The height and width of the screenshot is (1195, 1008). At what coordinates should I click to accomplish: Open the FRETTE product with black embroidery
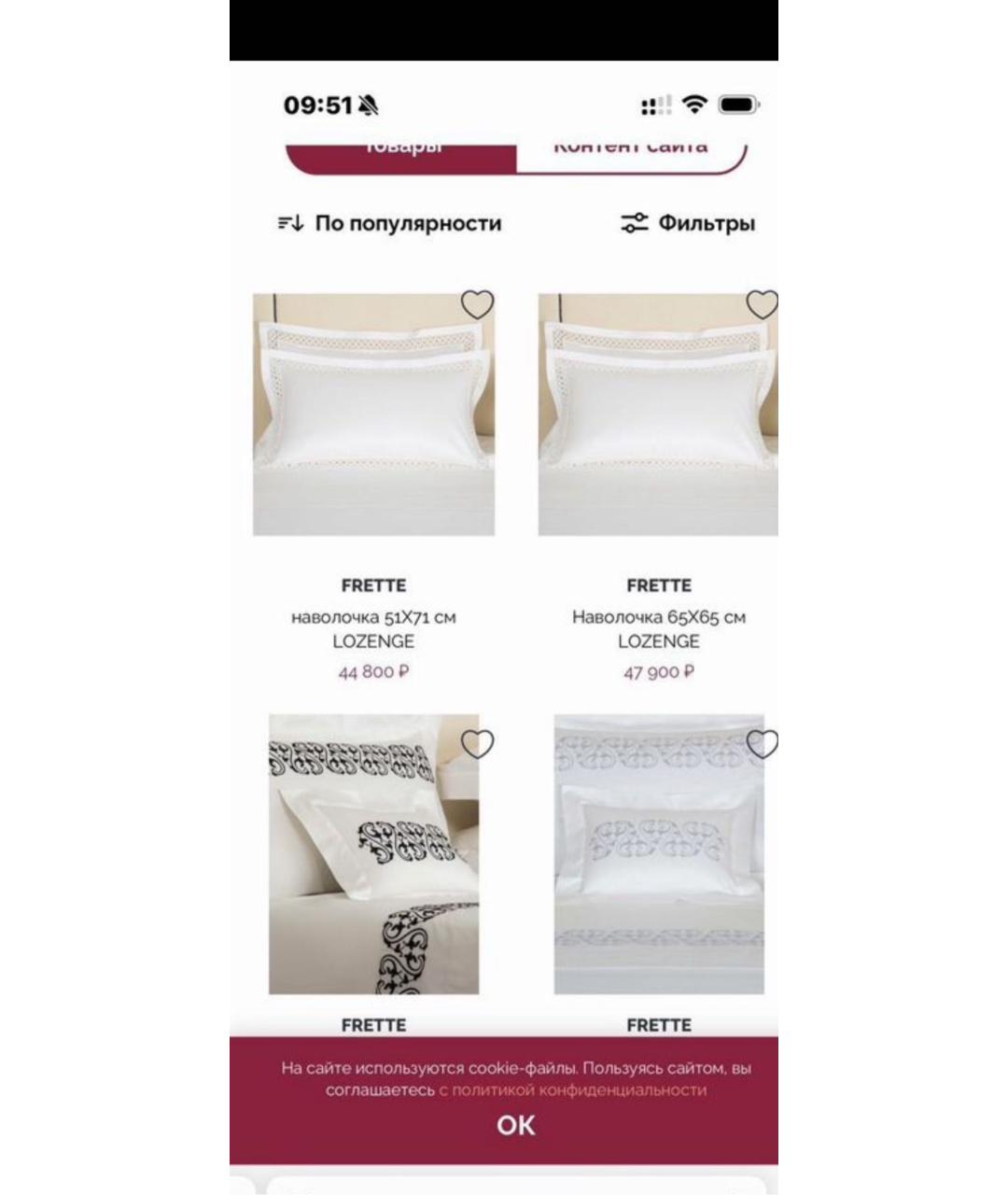[x=373, y=854]
